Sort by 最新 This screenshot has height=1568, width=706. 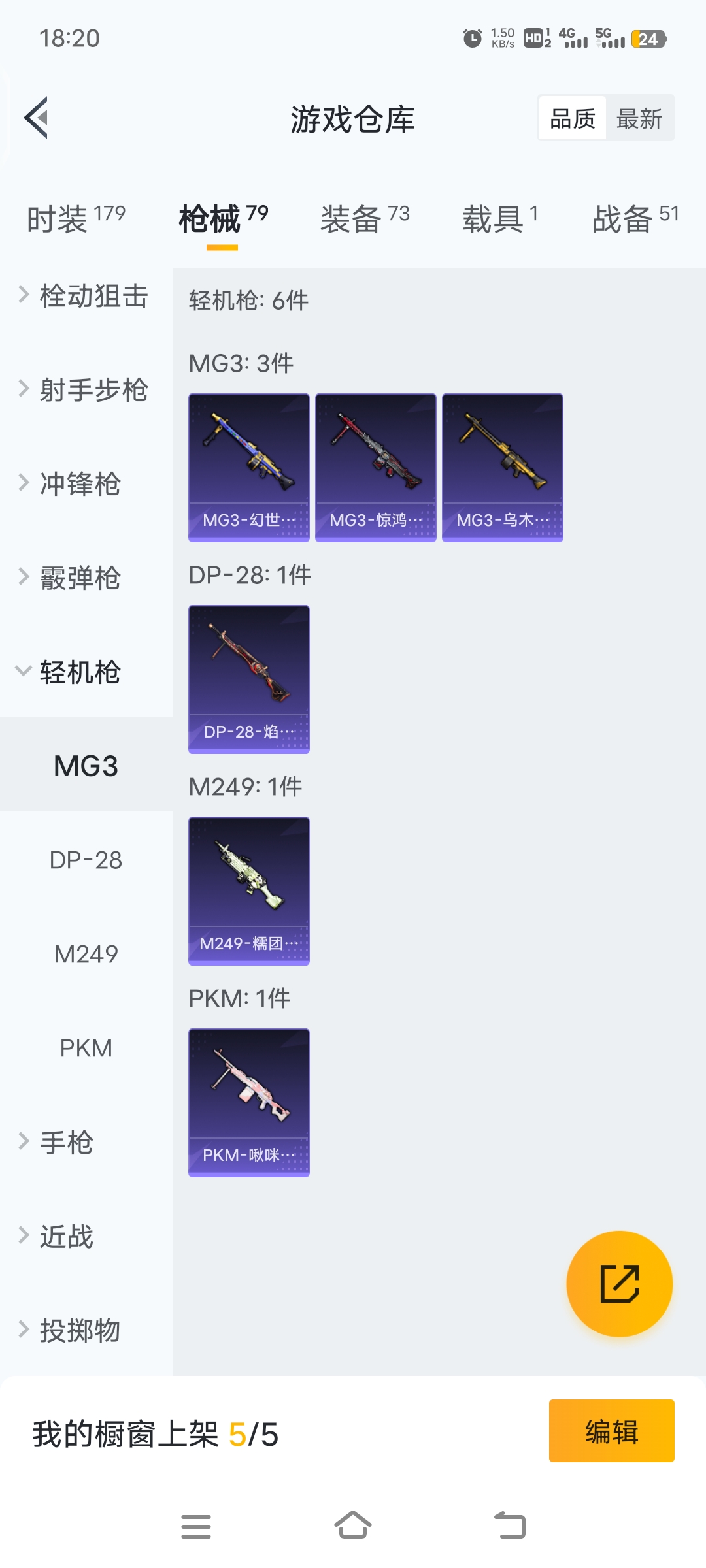pyautogui.click(x=639, y=119)
